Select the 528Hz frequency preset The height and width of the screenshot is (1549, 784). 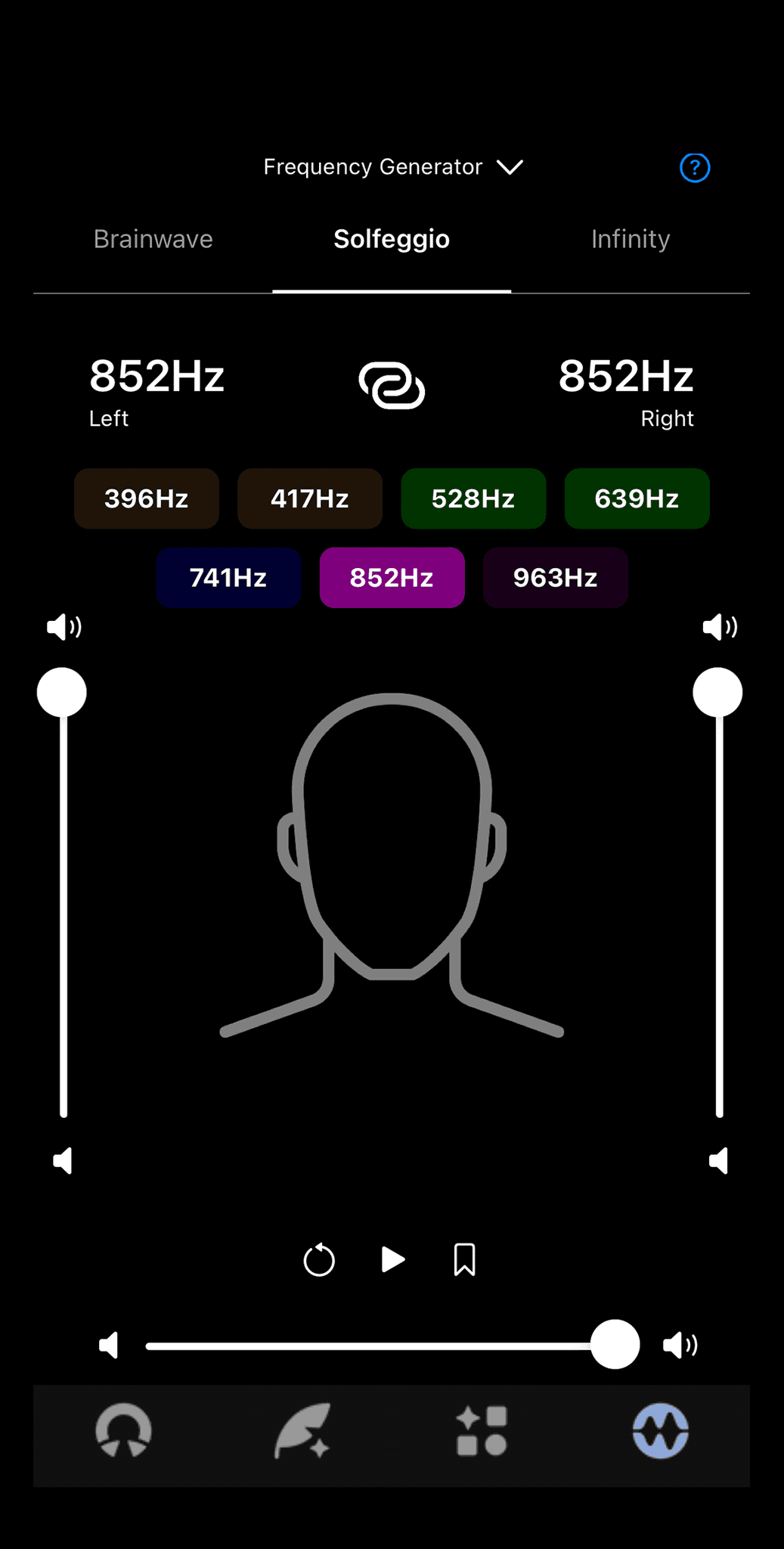click(473, 498)
